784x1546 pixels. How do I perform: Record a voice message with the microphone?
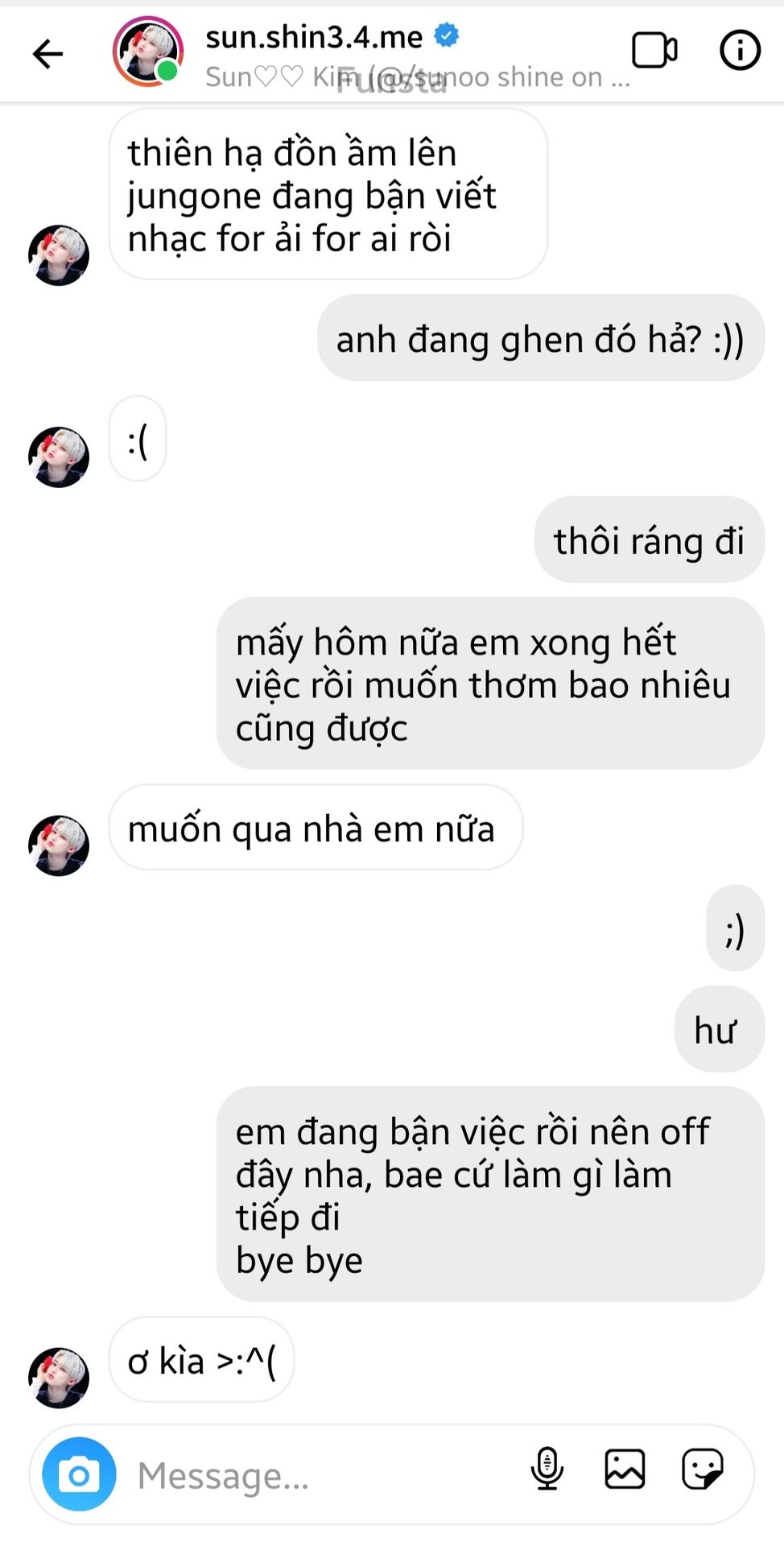(x=547, y=1468)
